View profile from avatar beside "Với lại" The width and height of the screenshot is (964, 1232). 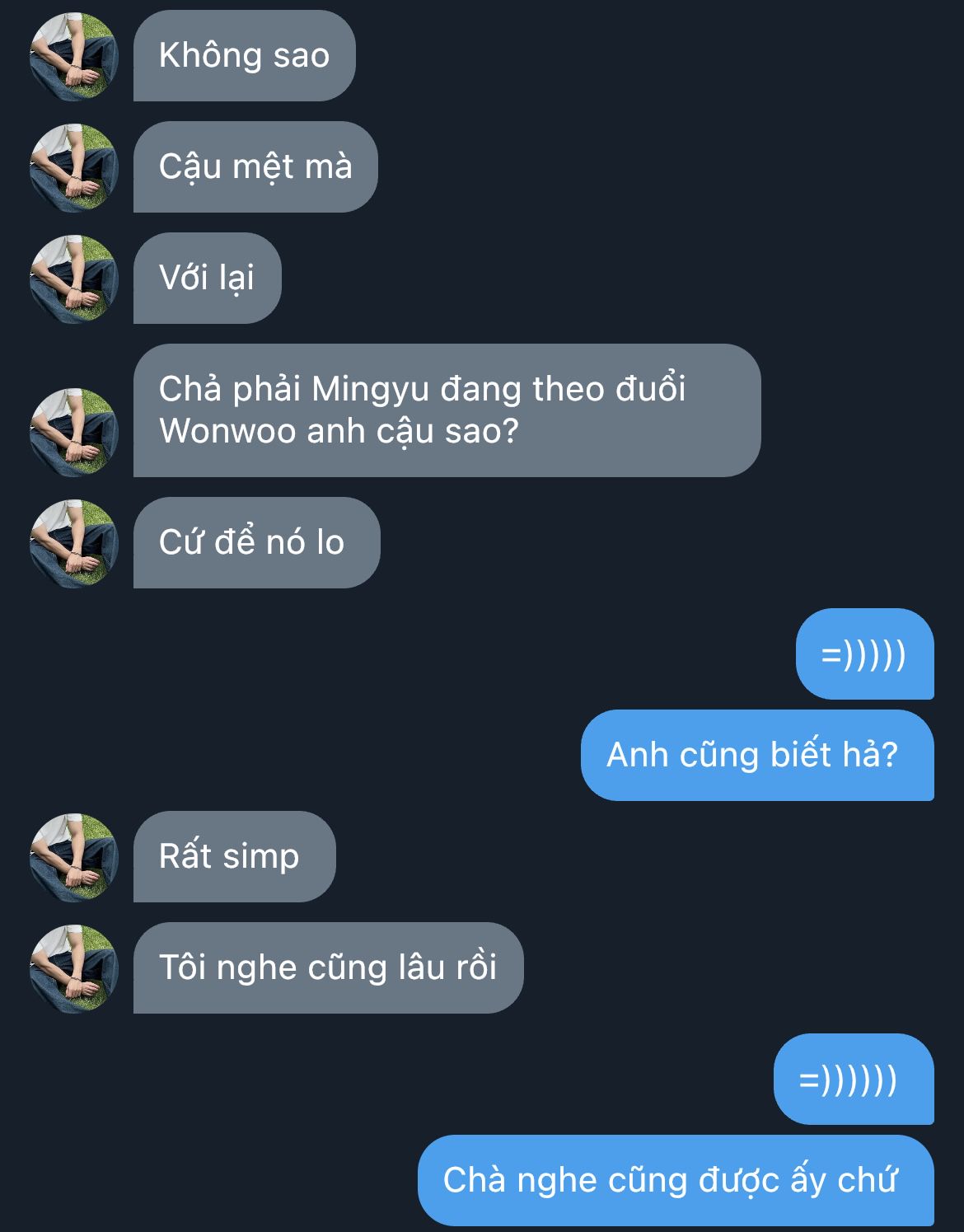coord(74,279)
